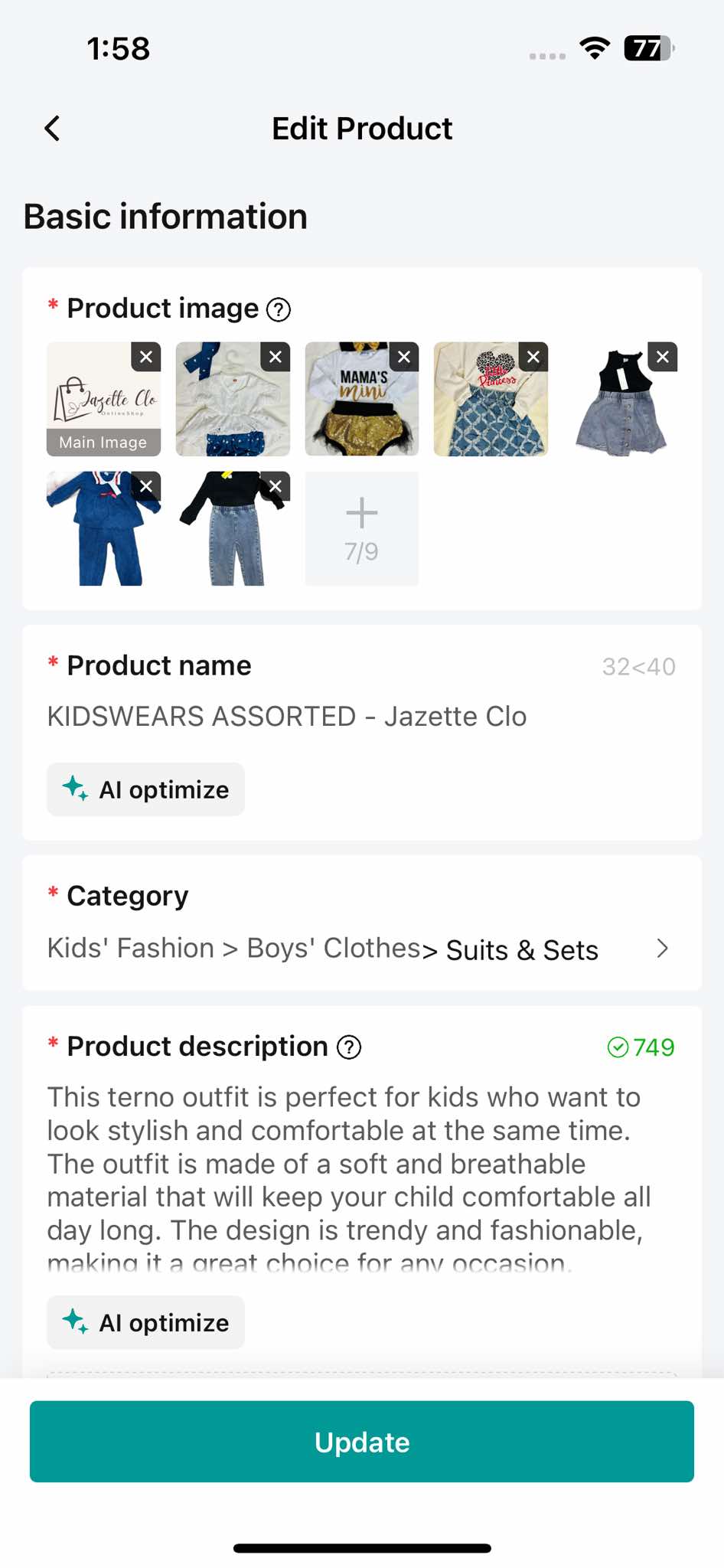Remove the blue sailor suit photo
Image resolution: width=724 pixels, height=1568 pixels.
(x=146, y=486)
